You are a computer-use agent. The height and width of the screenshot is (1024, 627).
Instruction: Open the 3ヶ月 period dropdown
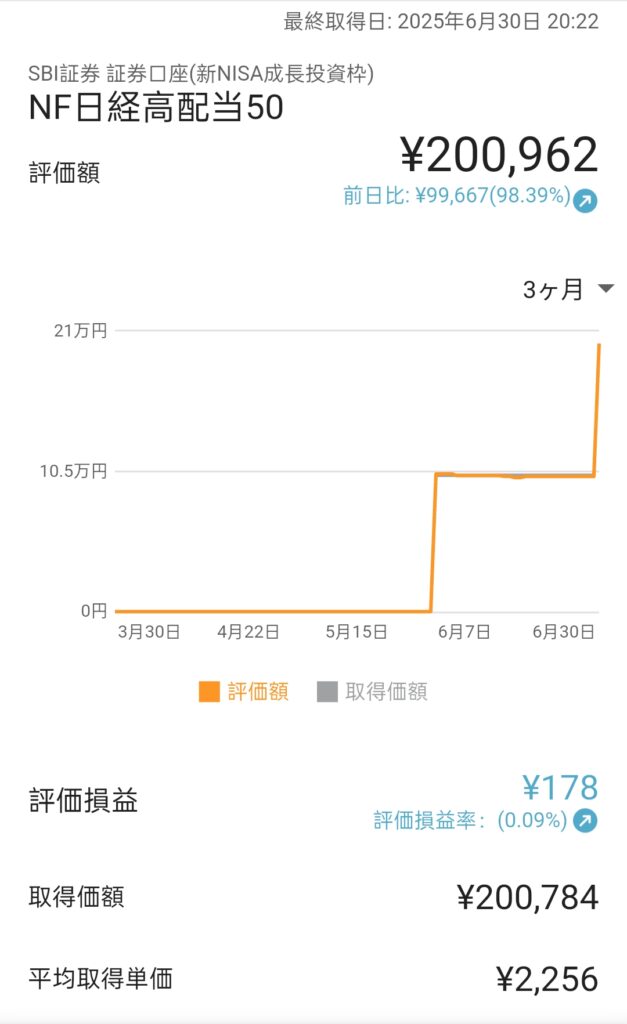(x=568, y=289)
